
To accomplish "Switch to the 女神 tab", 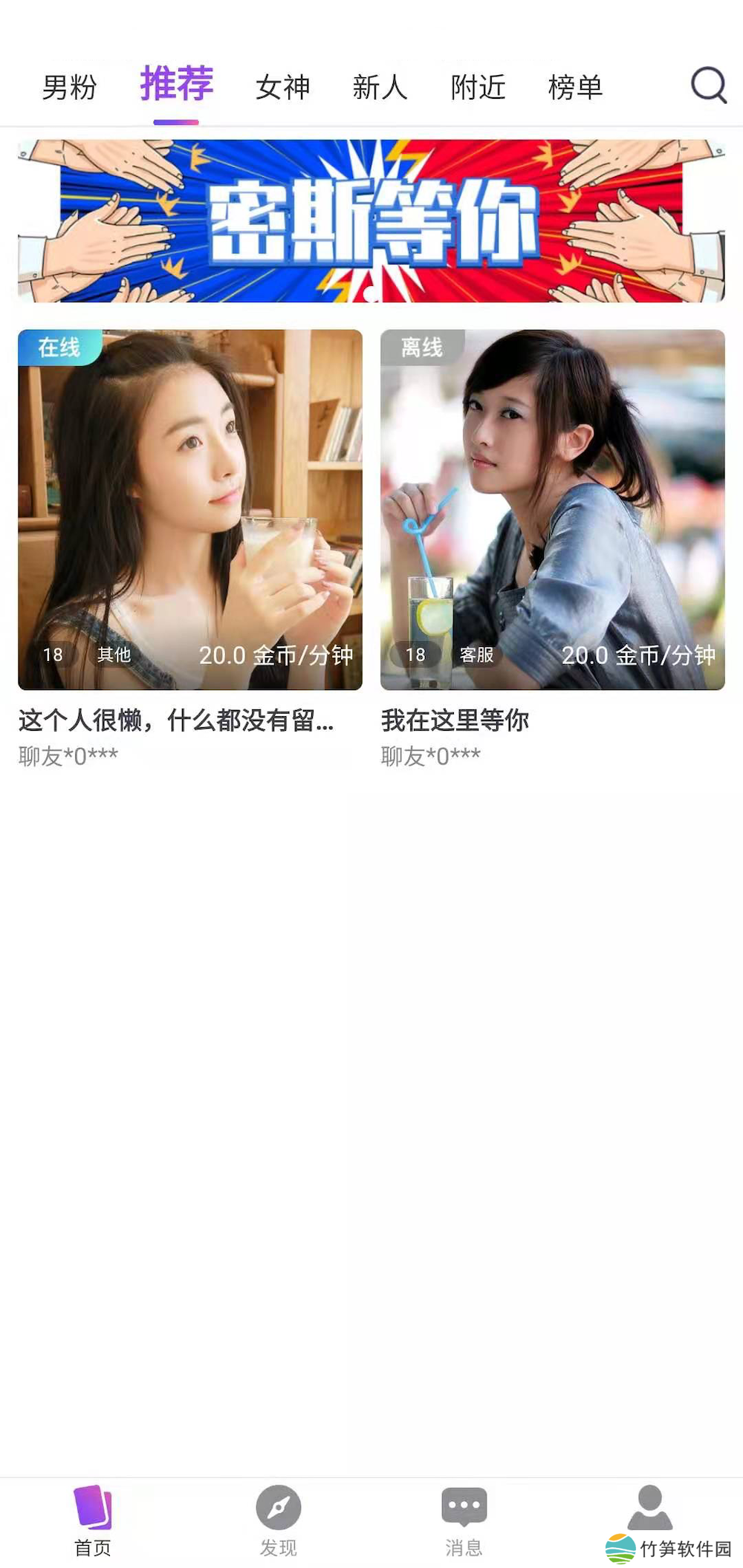I will 282,88.
